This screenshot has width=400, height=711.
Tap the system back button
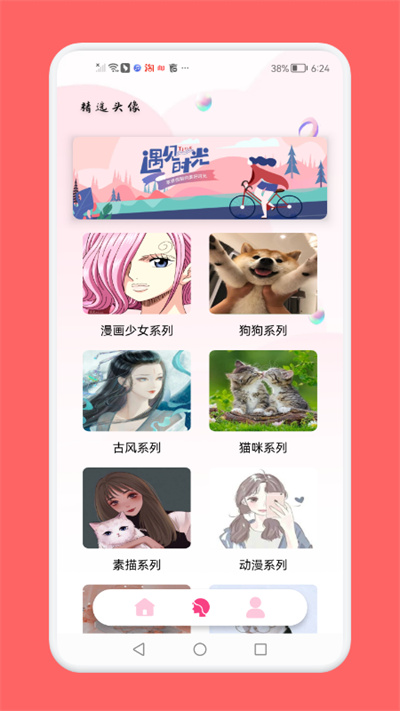[x=139, y=649]
